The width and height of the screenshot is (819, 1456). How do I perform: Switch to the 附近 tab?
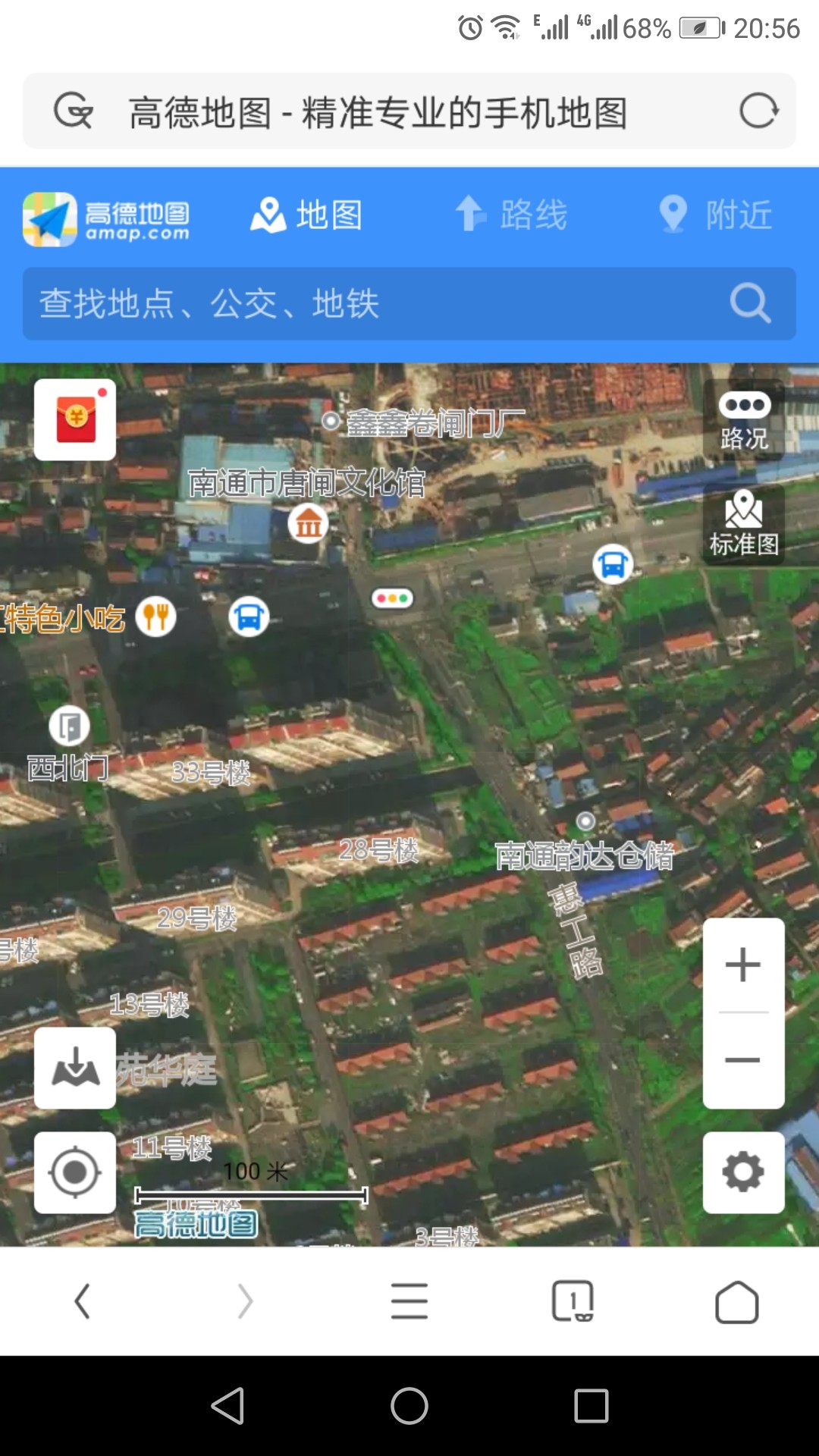tap(715, 215)
